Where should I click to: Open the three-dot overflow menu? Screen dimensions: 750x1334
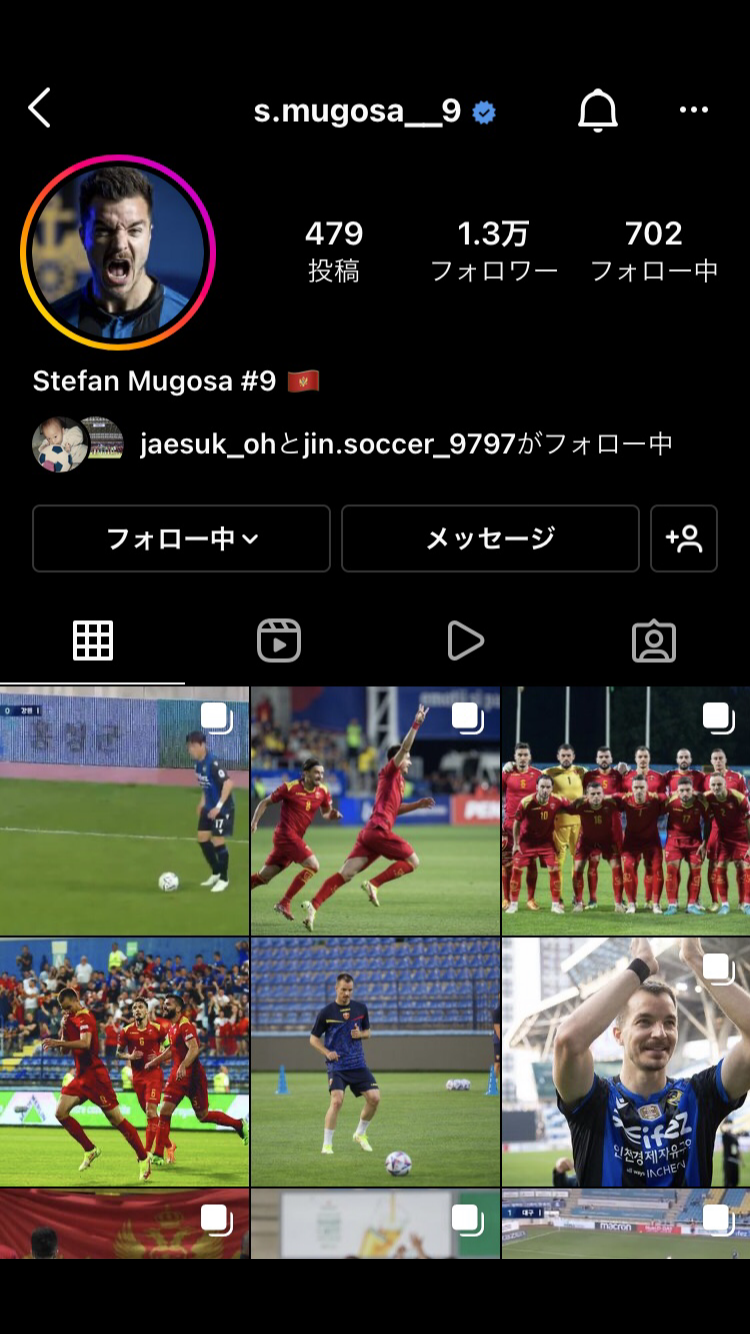pos(693,110)
